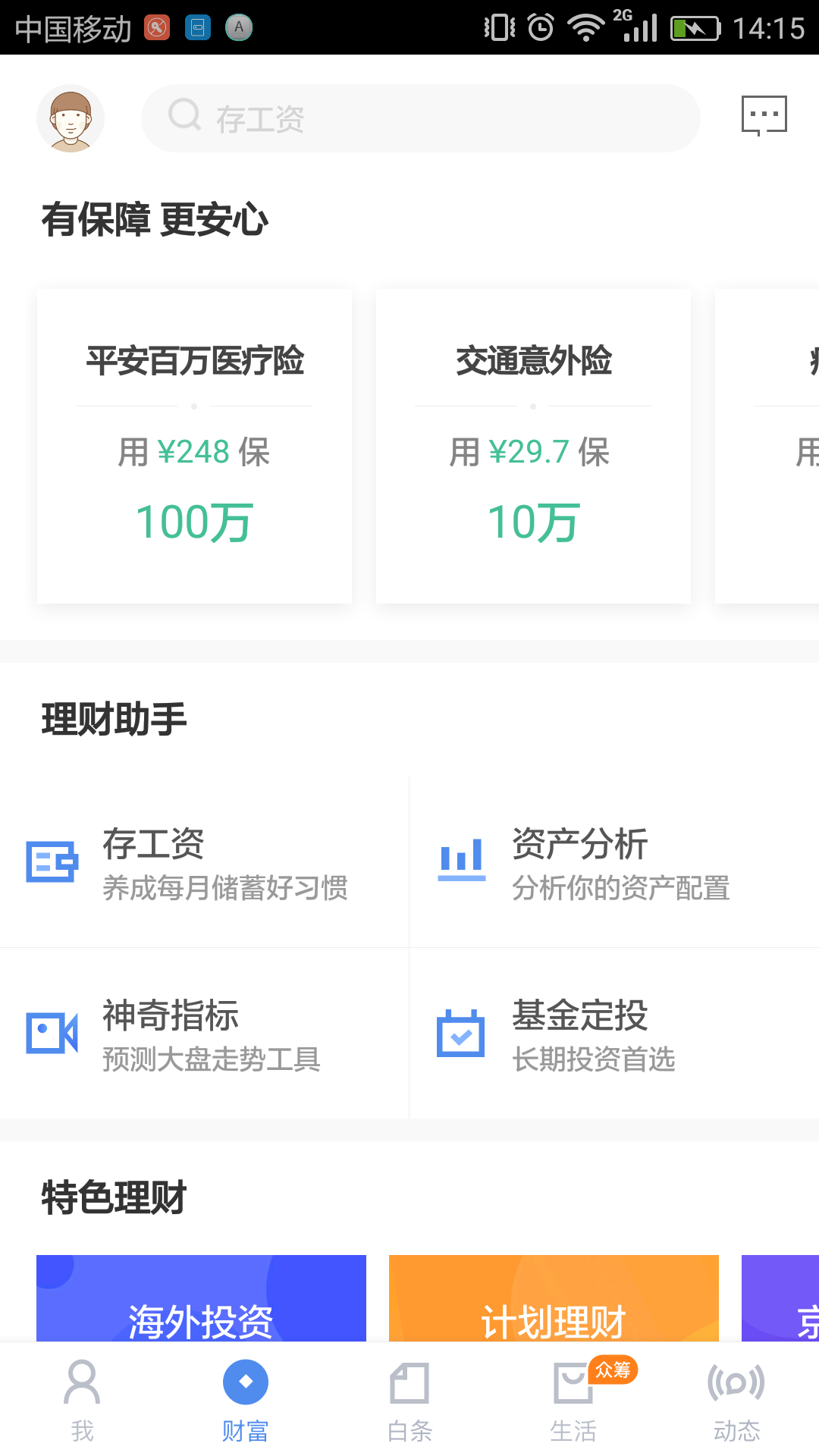Select the 财富 tab
Image resolution: width=819 pixels, height=1456 pixels.
point(246,1400)
